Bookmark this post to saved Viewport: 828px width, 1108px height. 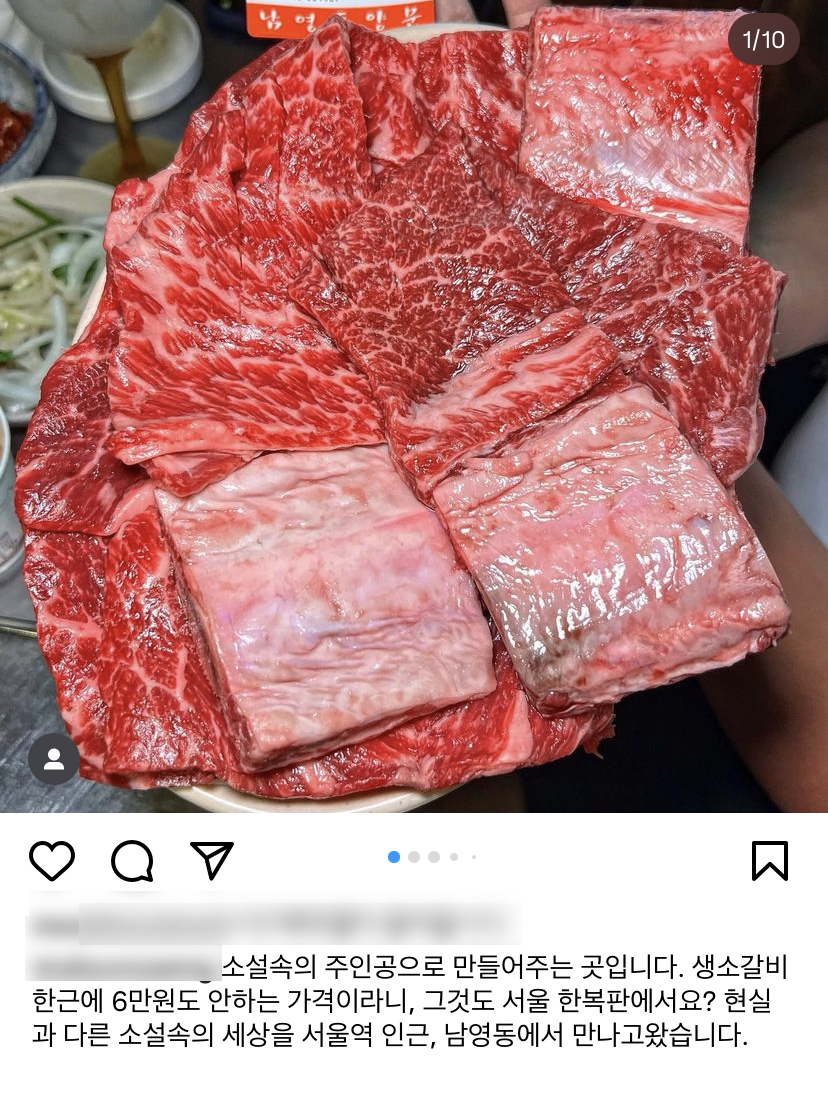[x=769, y=860]
